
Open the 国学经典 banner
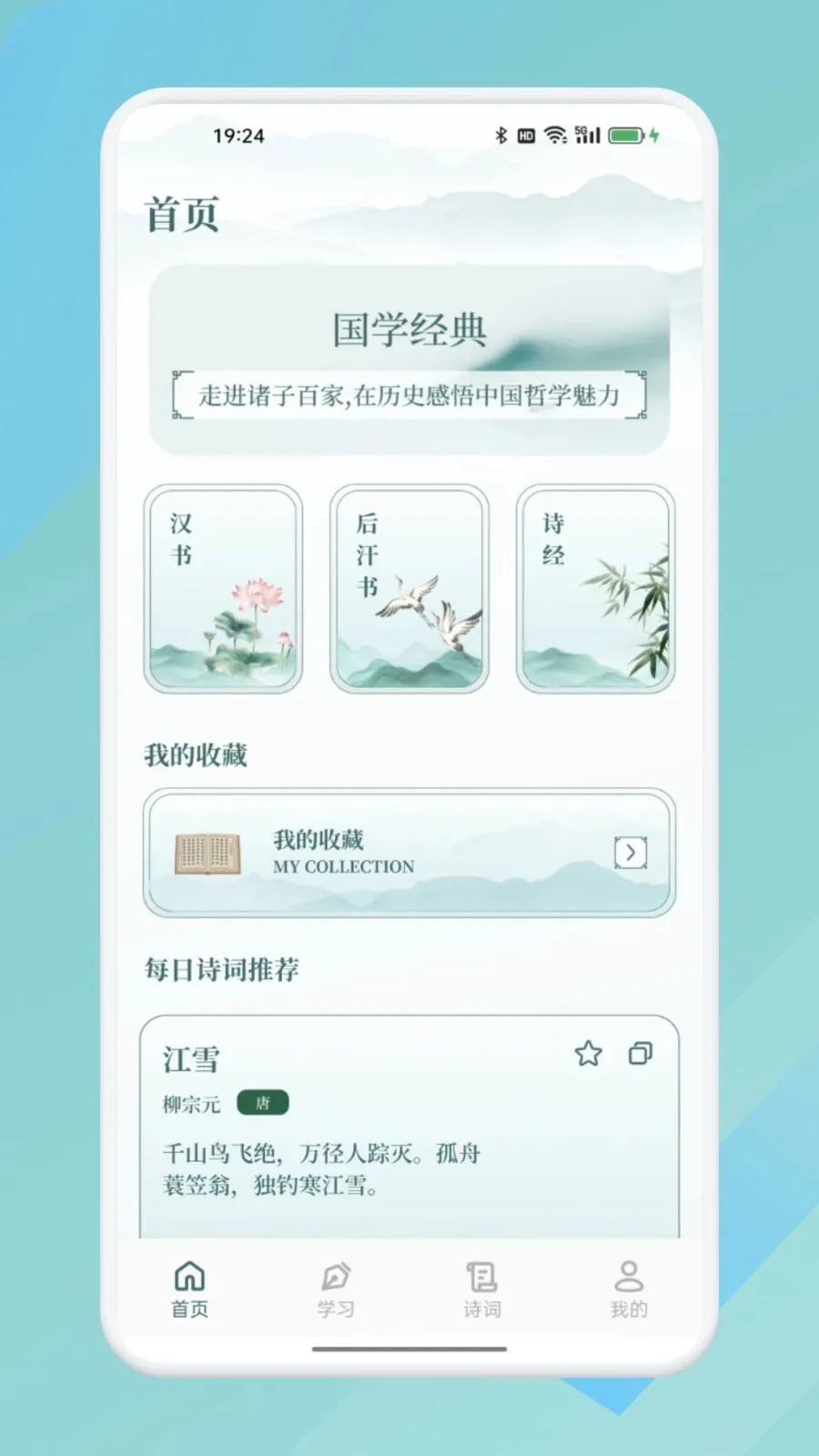(x=409, y=360)
